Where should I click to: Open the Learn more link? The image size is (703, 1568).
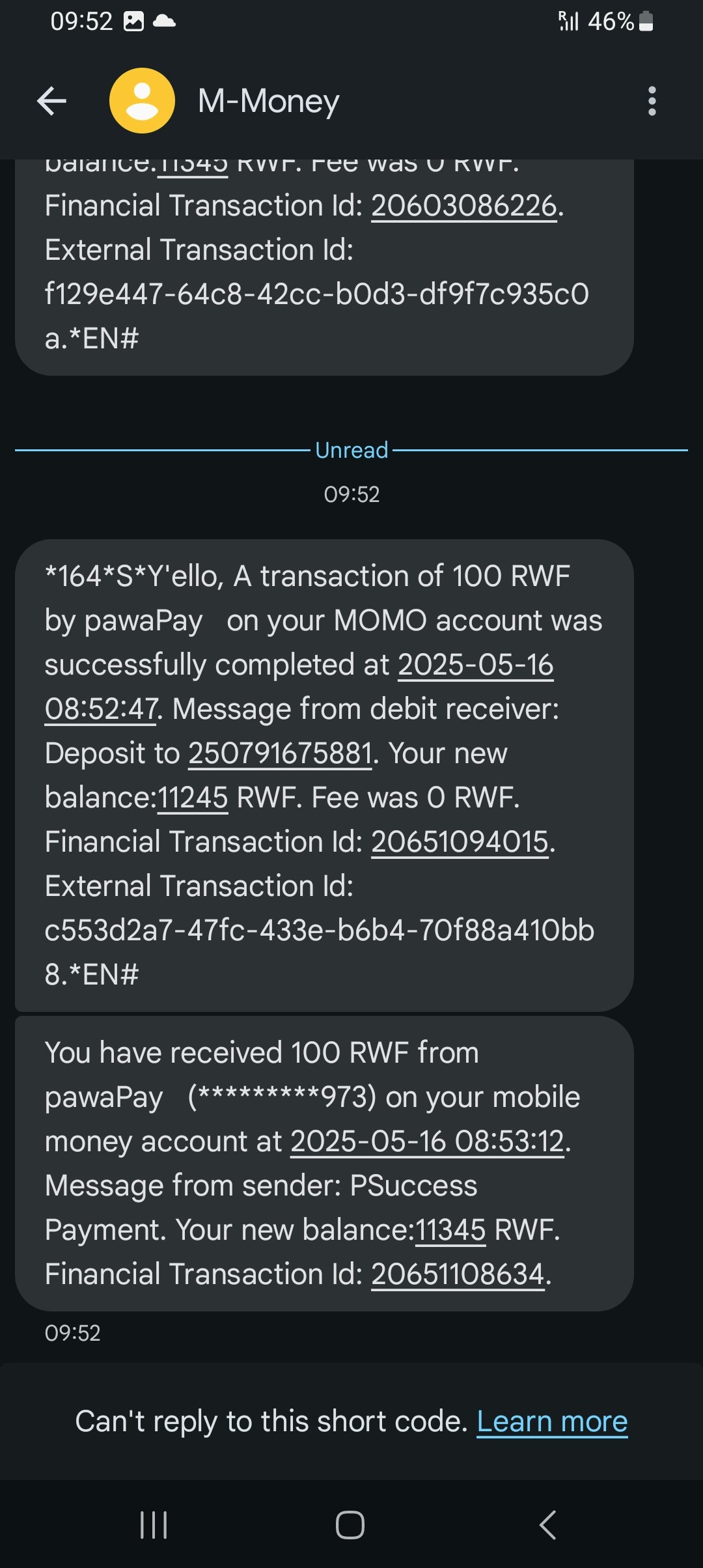[552, 1421]
